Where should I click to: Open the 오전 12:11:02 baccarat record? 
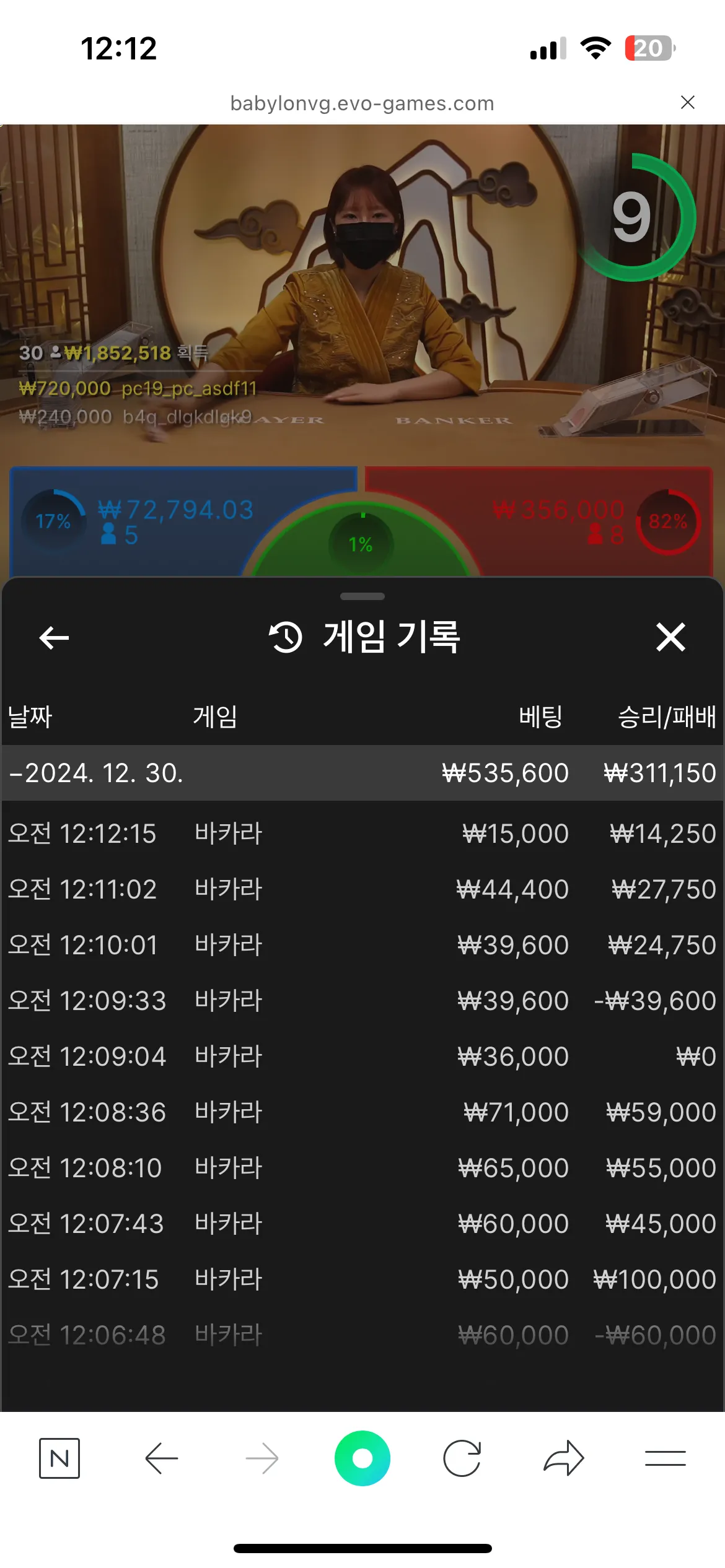pos(362,889)
